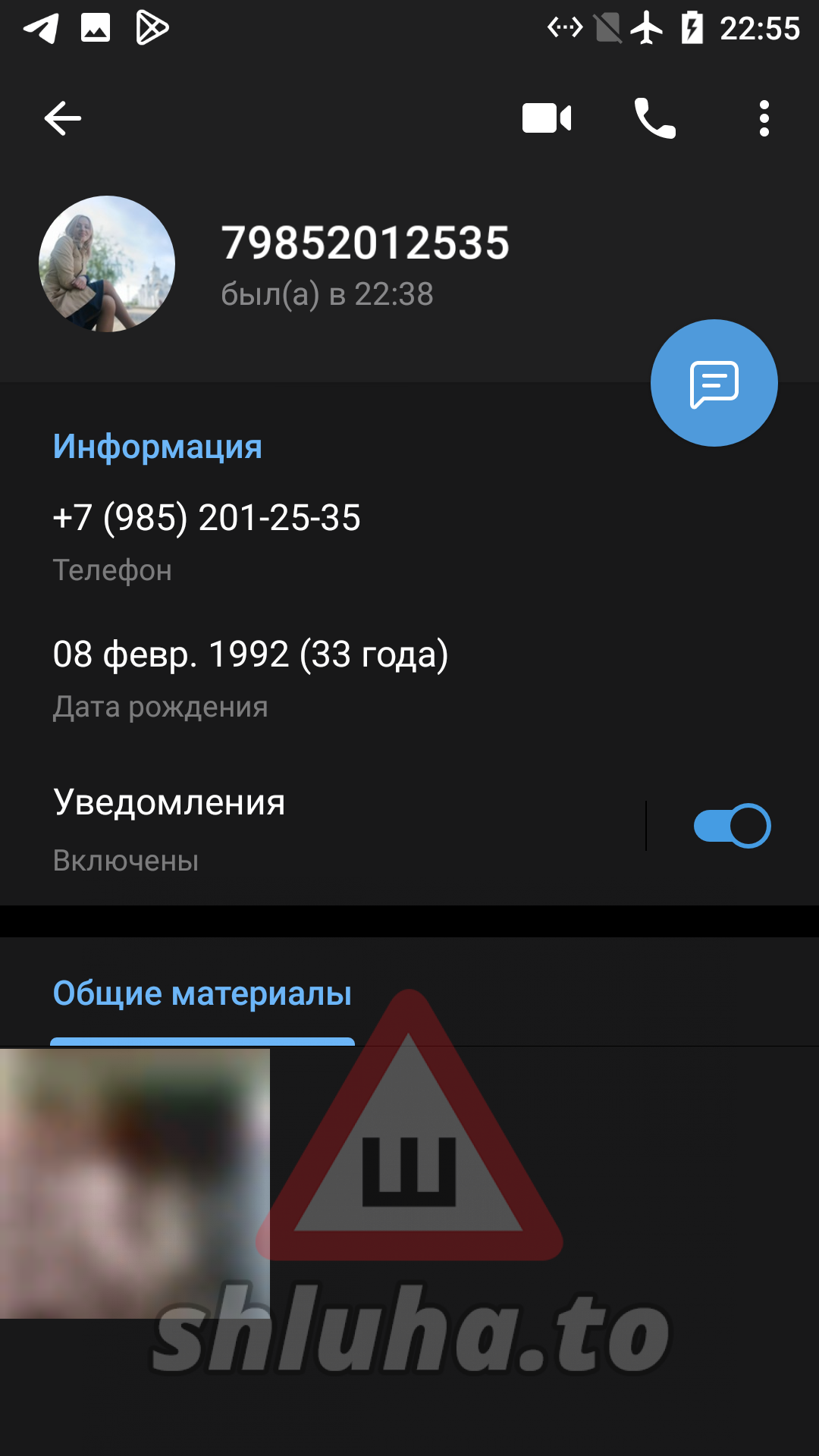Open the three-dot overflow menu
819x1456 pixels.
click(764, 118)
